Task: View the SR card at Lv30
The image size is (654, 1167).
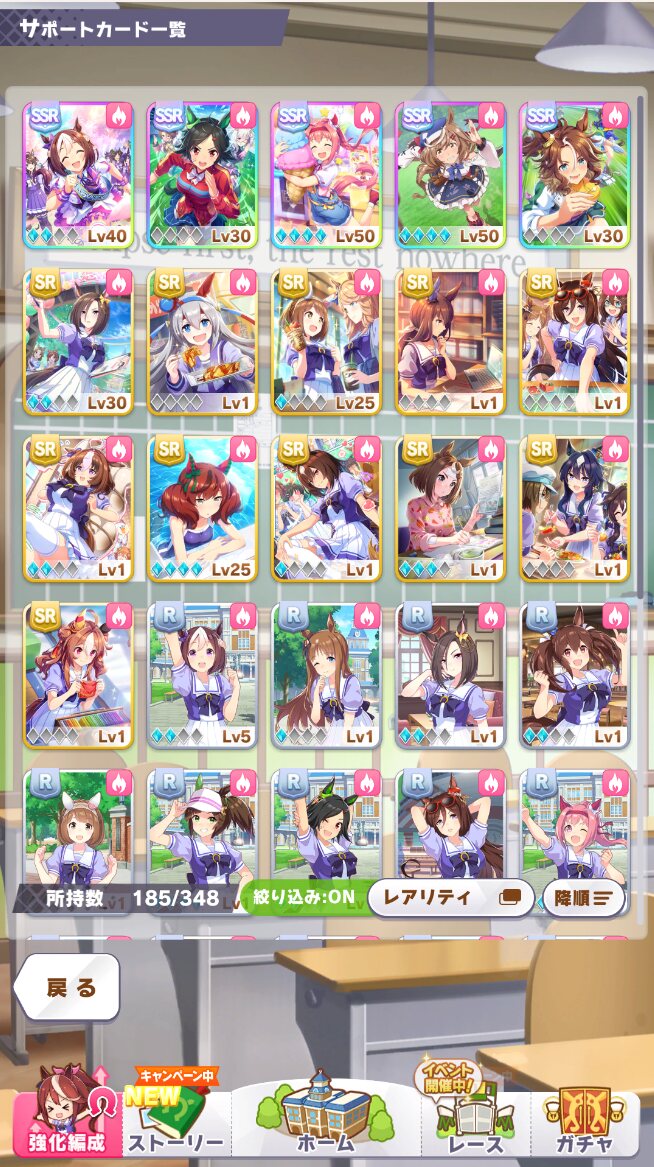Action: (79, 342)
